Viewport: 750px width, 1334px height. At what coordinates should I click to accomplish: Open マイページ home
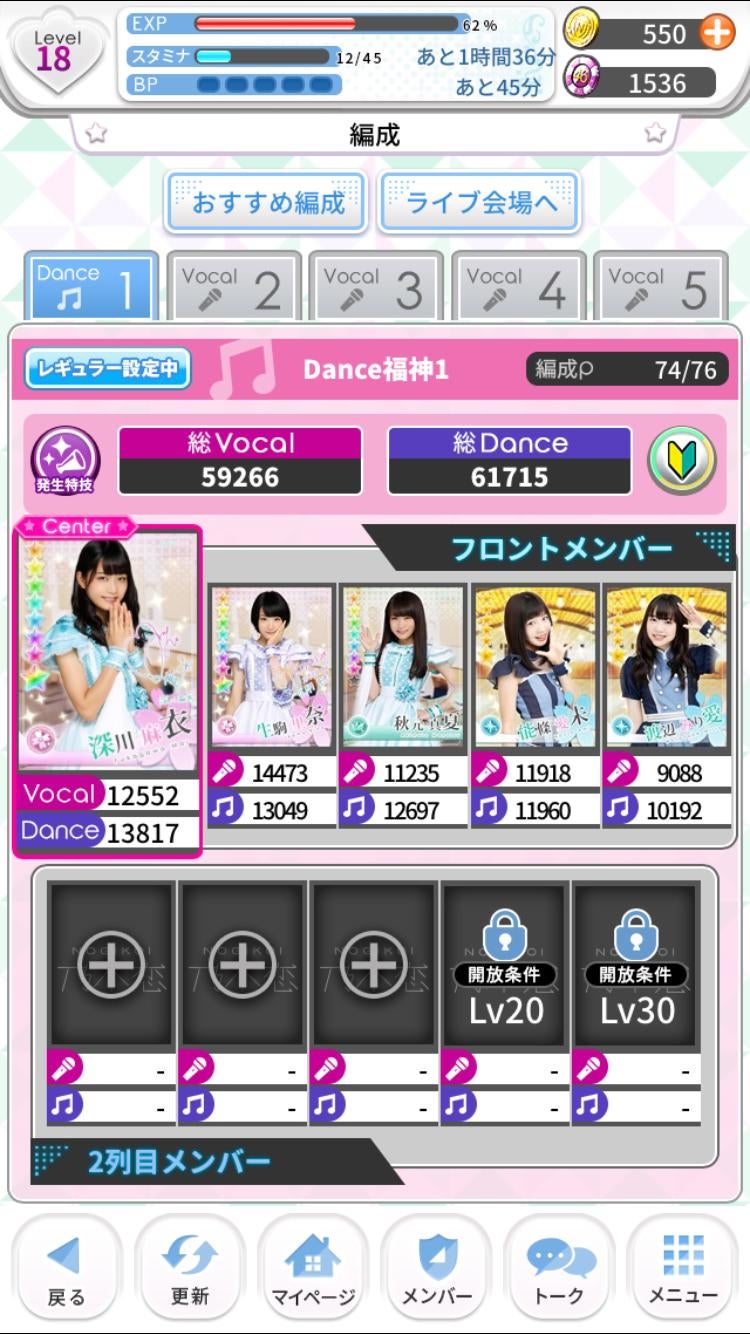[x=313, y=1268]
